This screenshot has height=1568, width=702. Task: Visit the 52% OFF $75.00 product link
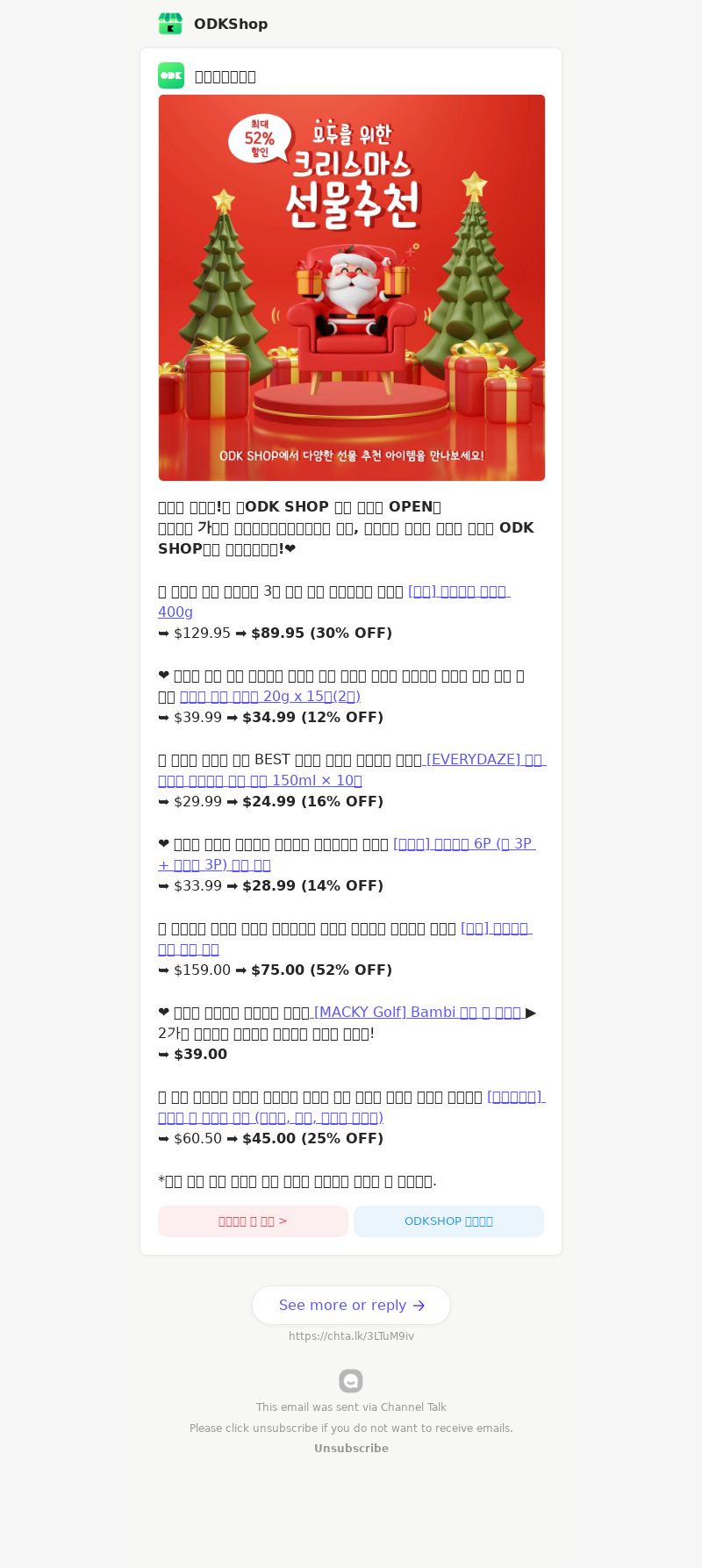point(496,928)
